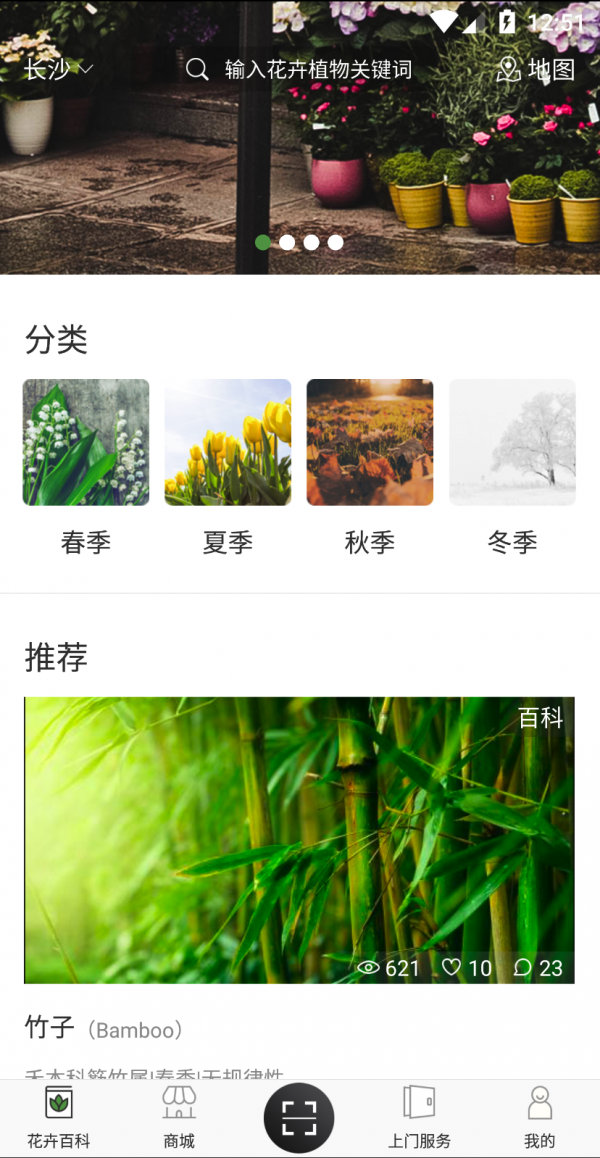Switch to the 花卉百科 tab
This screenshot has height=1158, width=600.
coord(59,1116)
